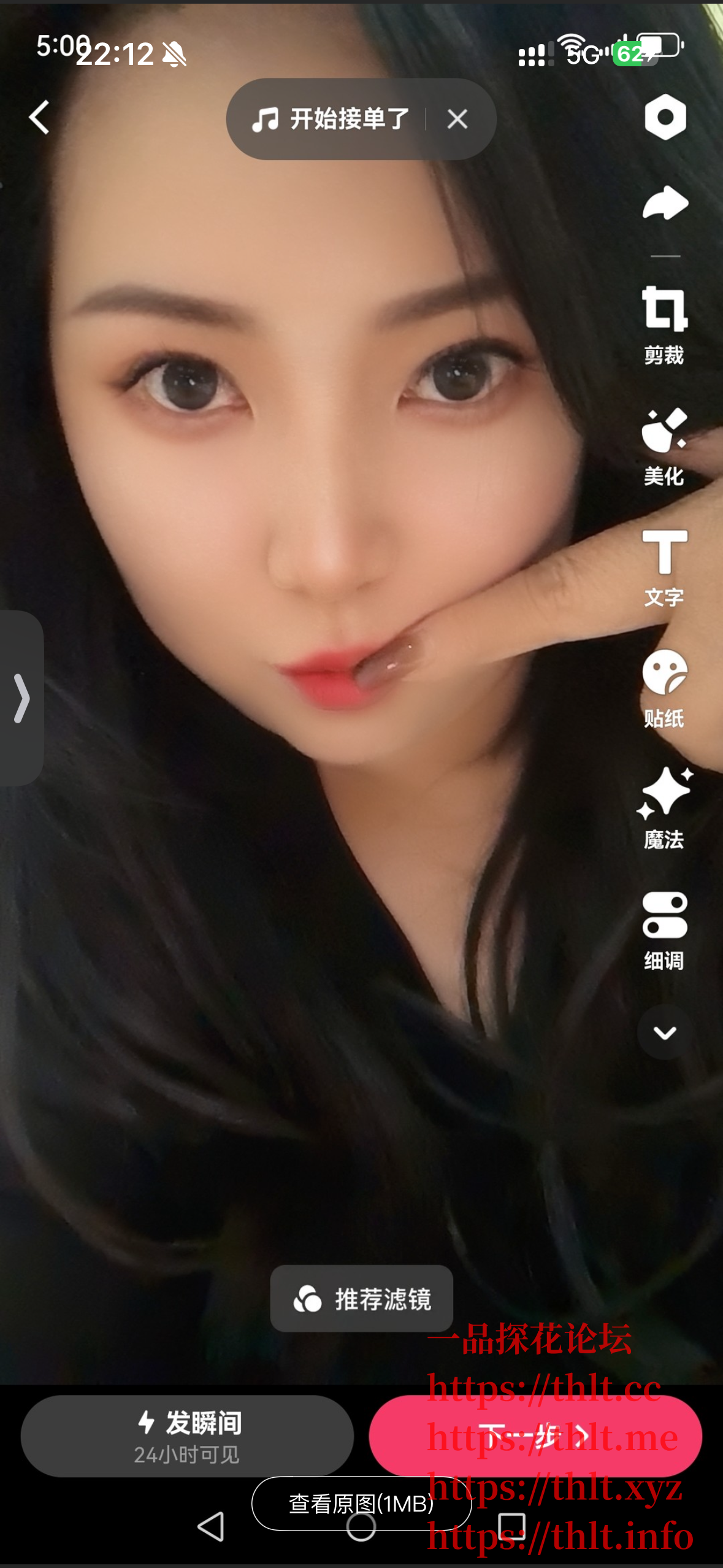Continue with the 下一步 button
723x1568 pixels.
pos(535,1435)
